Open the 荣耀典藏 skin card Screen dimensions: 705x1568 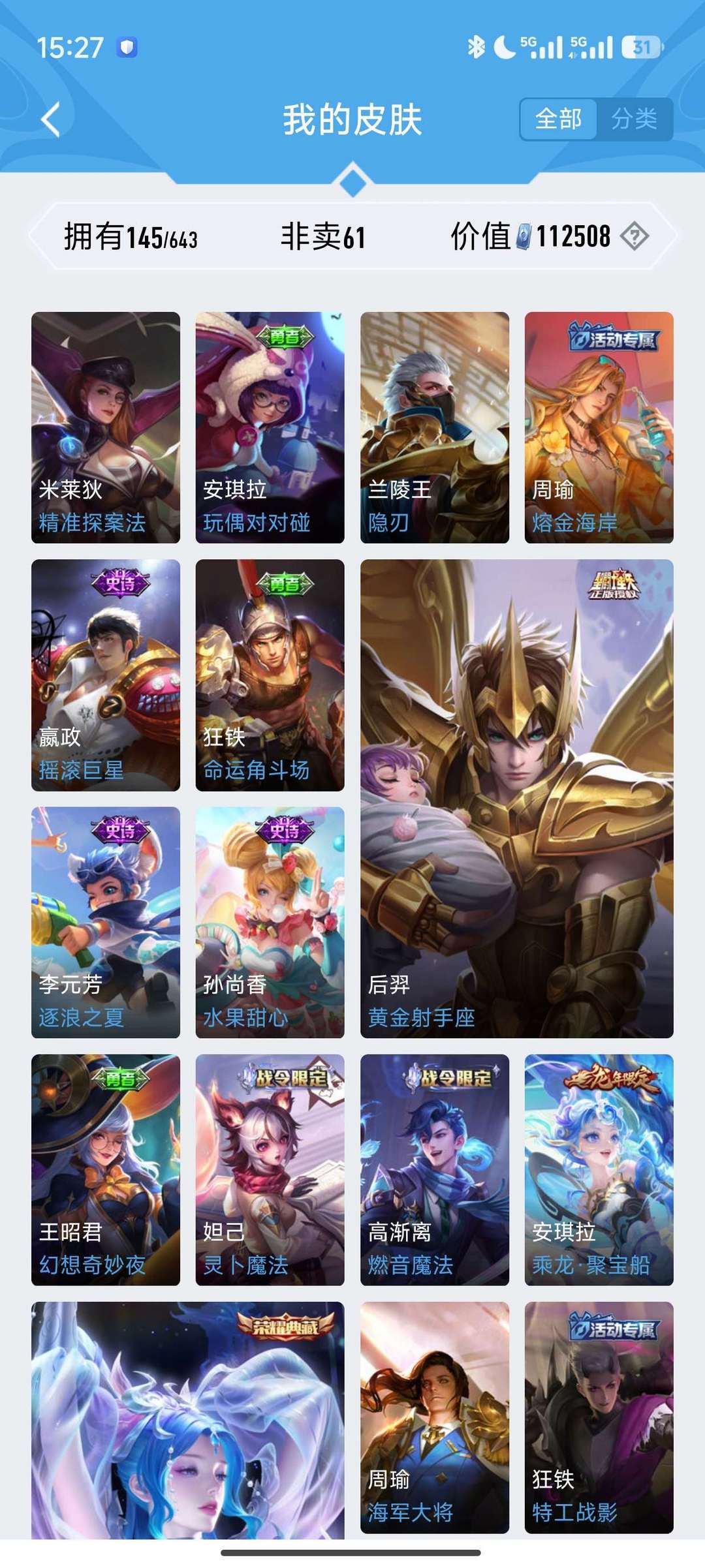tap(188, 1421)
